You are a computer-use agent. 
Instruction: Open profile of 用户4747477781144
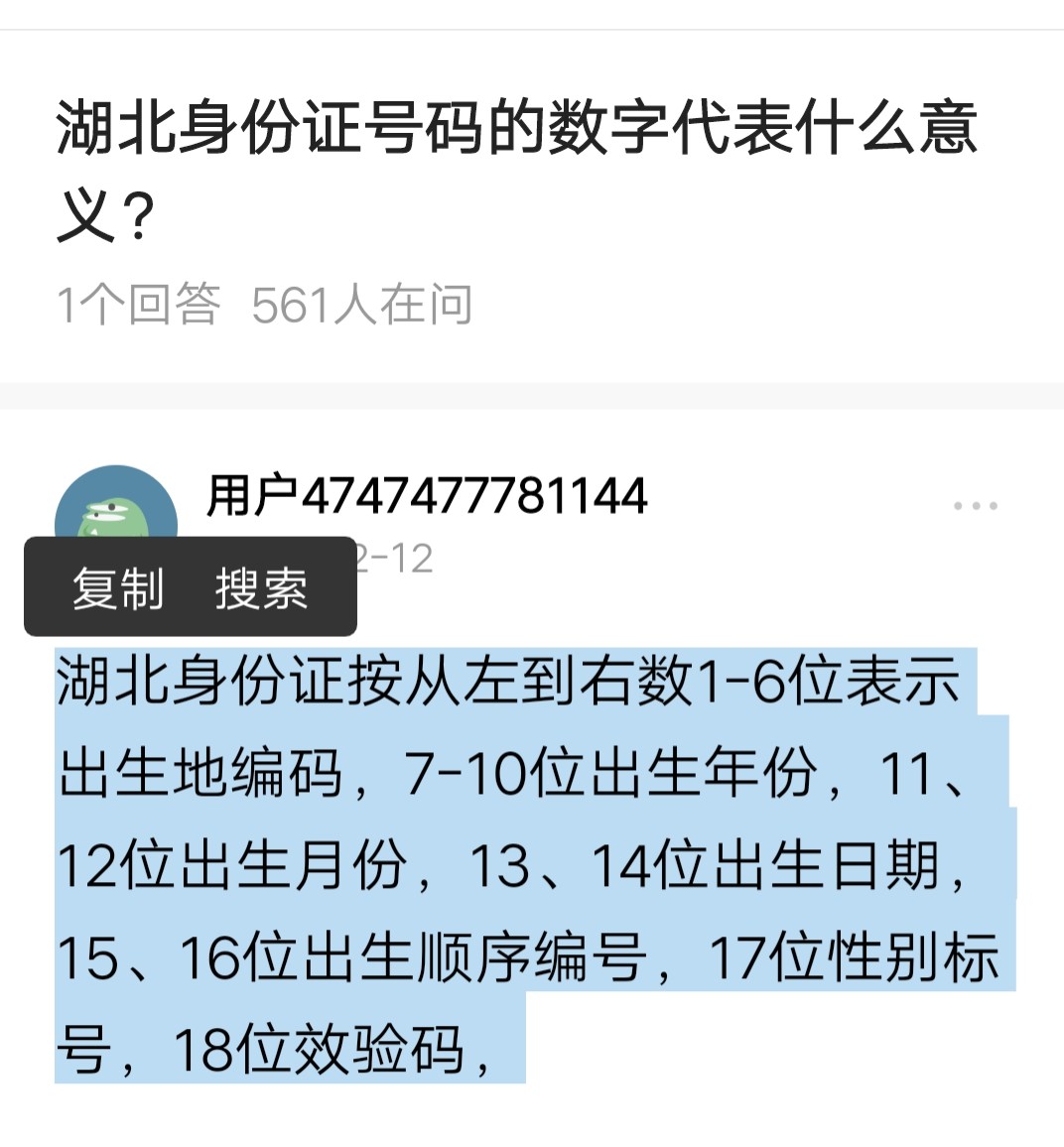tap(427, 495)
